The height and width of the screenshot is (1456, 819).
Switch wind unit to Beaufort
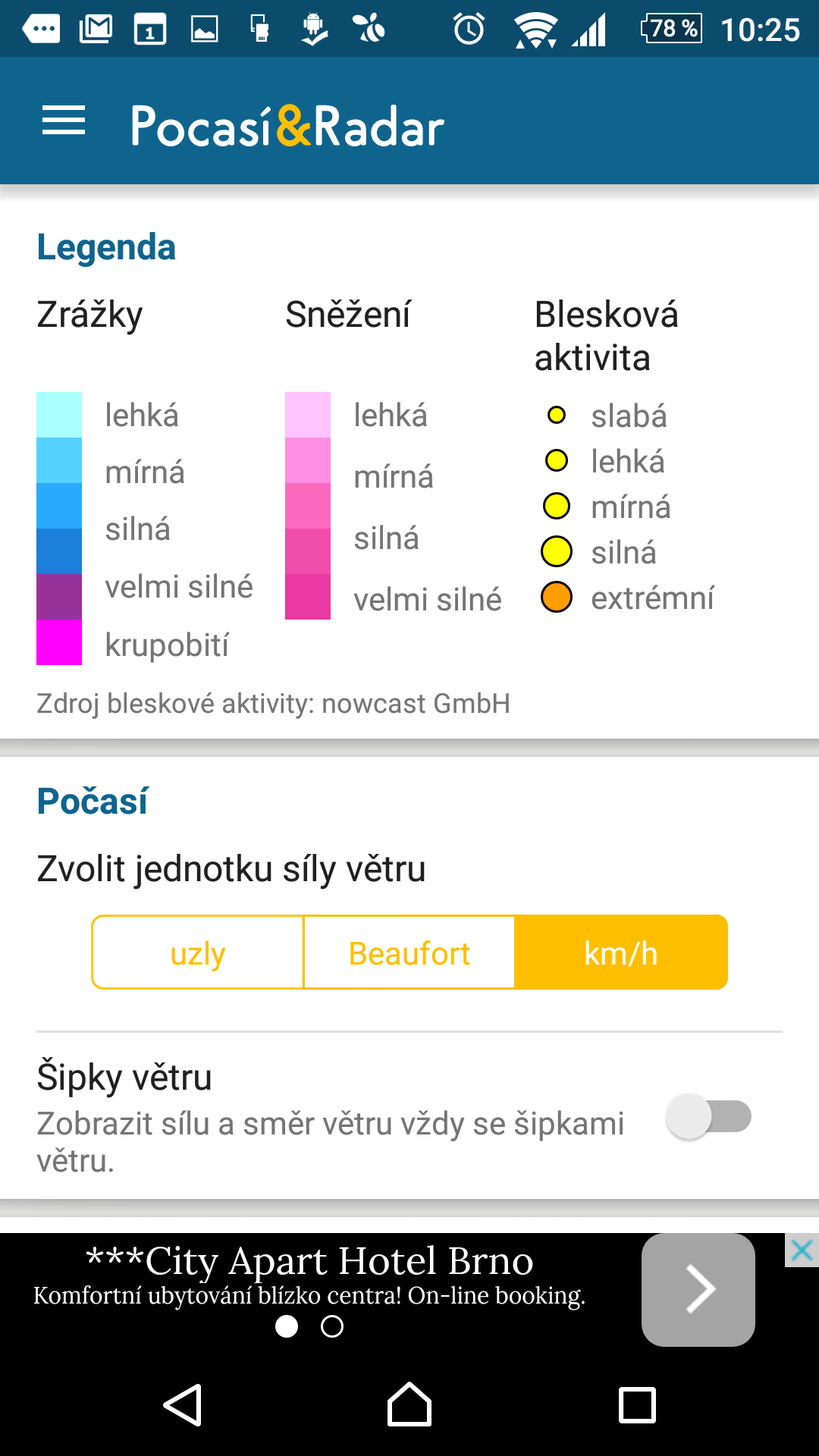pos(409,952)
